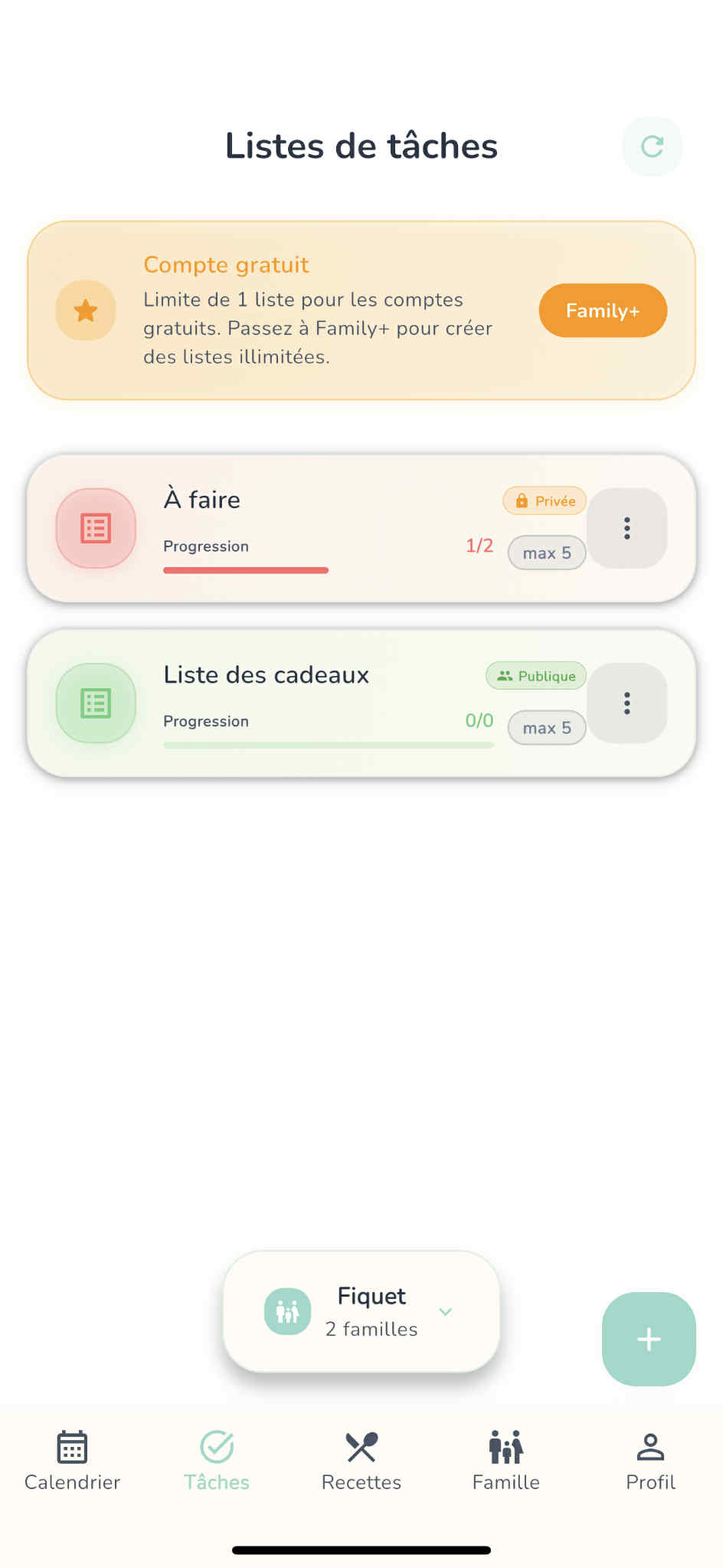Screen dimensions: 723x1568
Task: Tap the refresh icon near the title
Action: (652, 146)
